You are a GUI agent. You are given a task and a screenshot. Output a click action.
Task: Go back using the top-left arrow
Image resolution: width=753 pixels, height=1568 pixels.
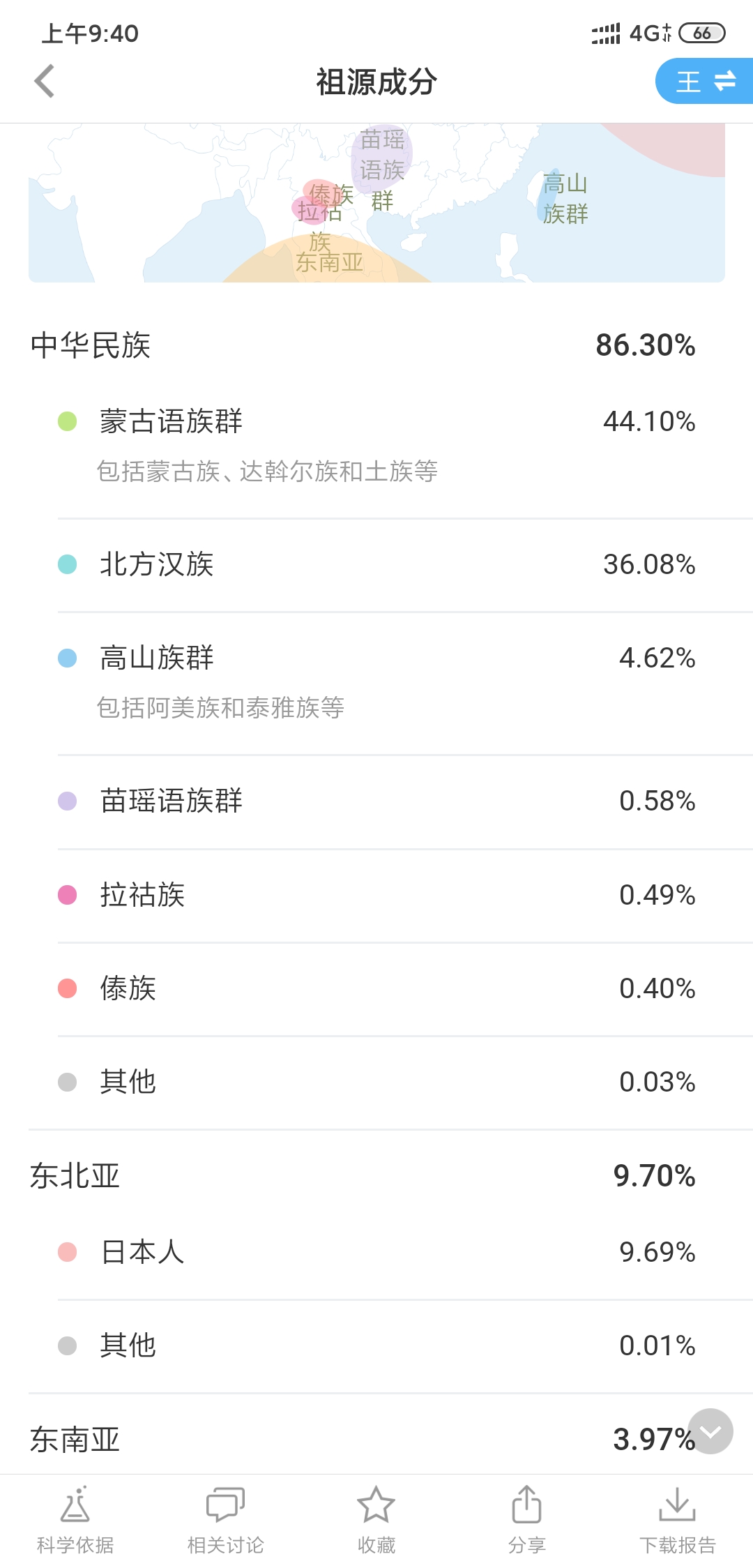tap(45, 82)
